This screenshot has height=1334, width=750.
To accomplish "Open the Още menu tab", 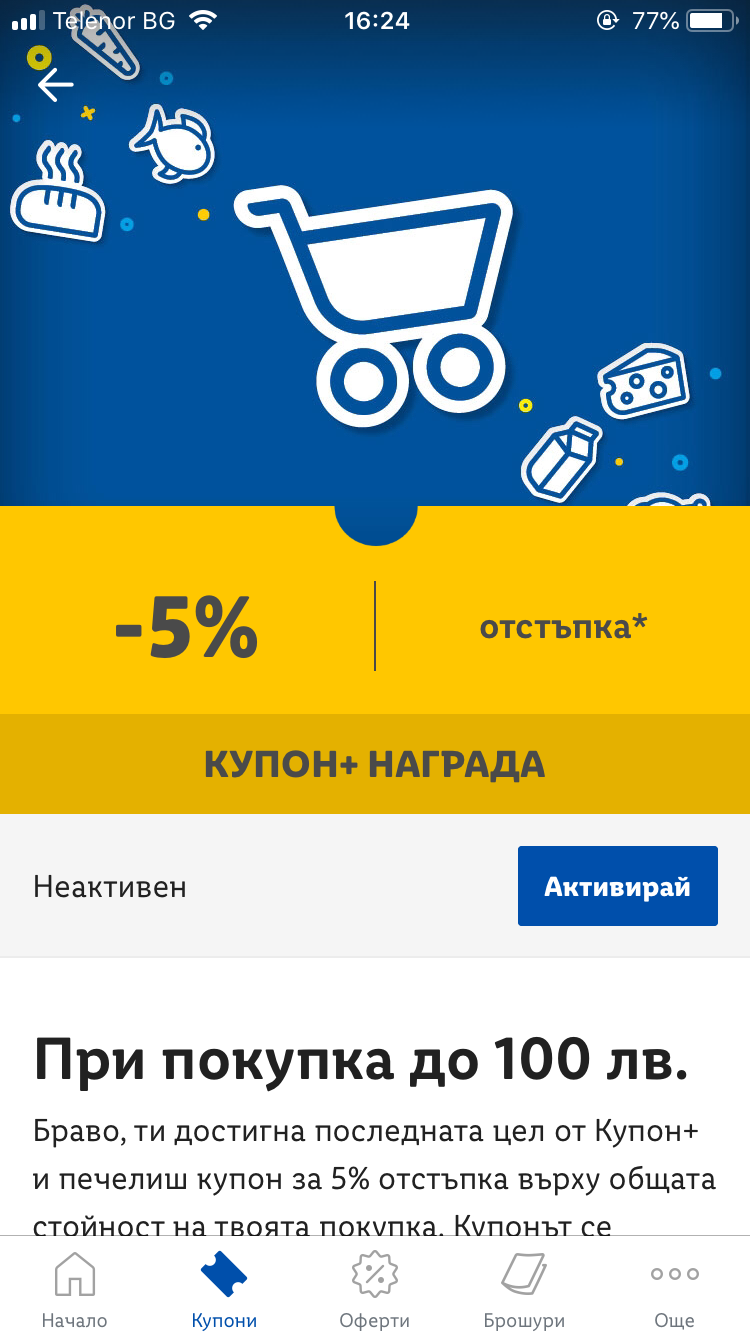I will click(x=674, y=1290).
